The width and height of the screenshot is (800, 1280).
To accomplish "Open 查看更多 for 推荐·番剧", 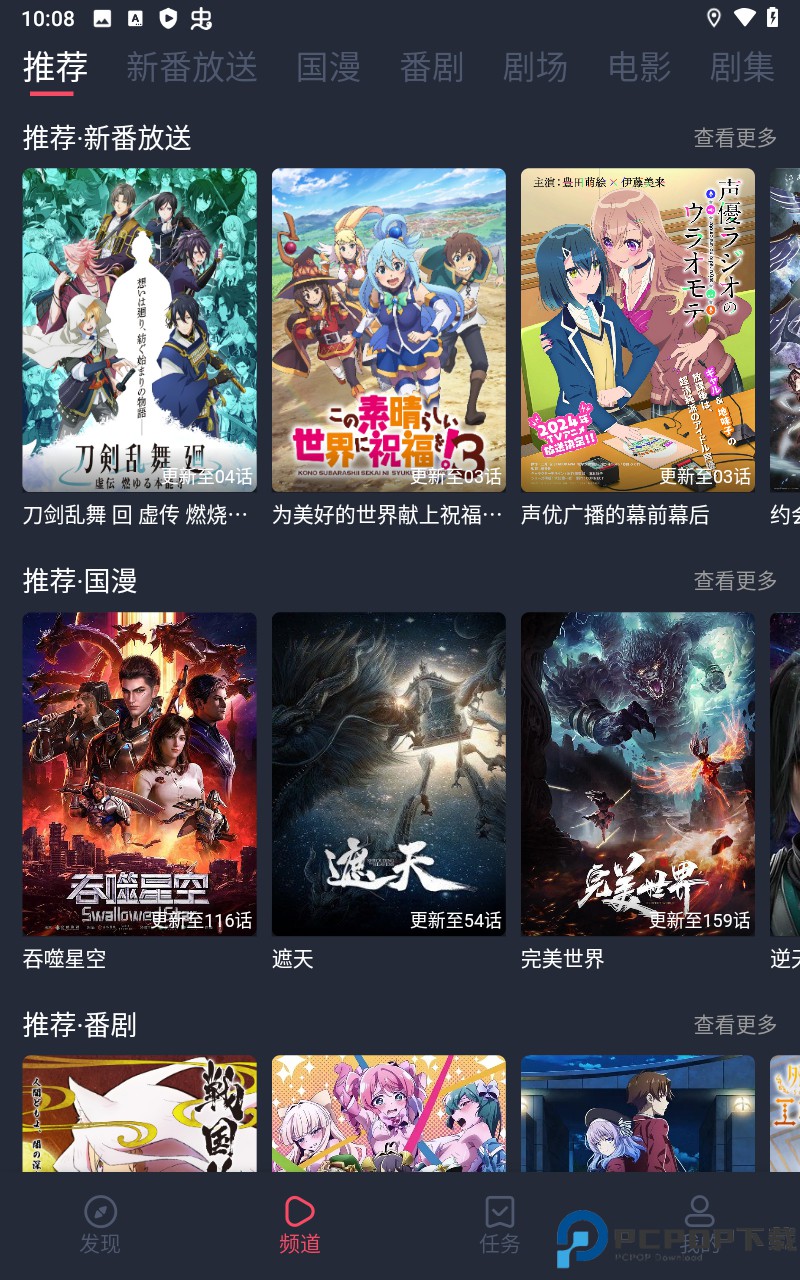I will (x=733, y=1023).
